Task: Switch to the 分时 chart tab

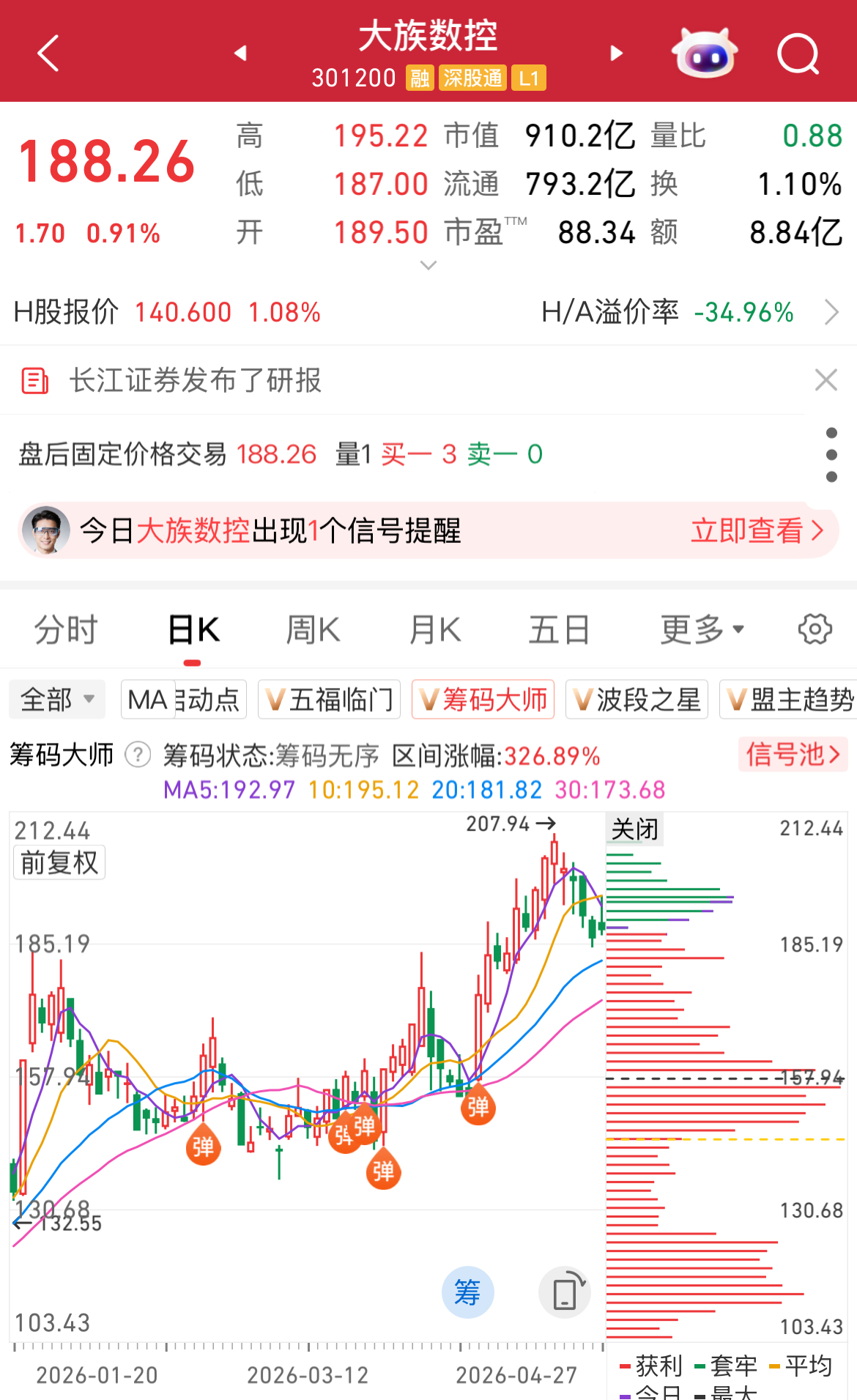Action: click(66, 630)
